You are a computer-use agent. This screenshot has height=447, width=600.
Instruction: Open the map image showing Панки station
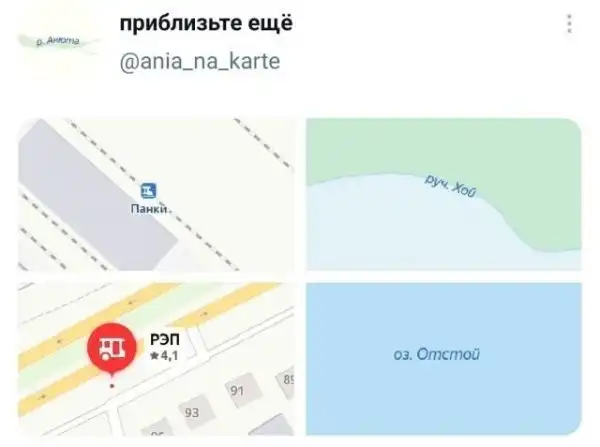(156, 194)
